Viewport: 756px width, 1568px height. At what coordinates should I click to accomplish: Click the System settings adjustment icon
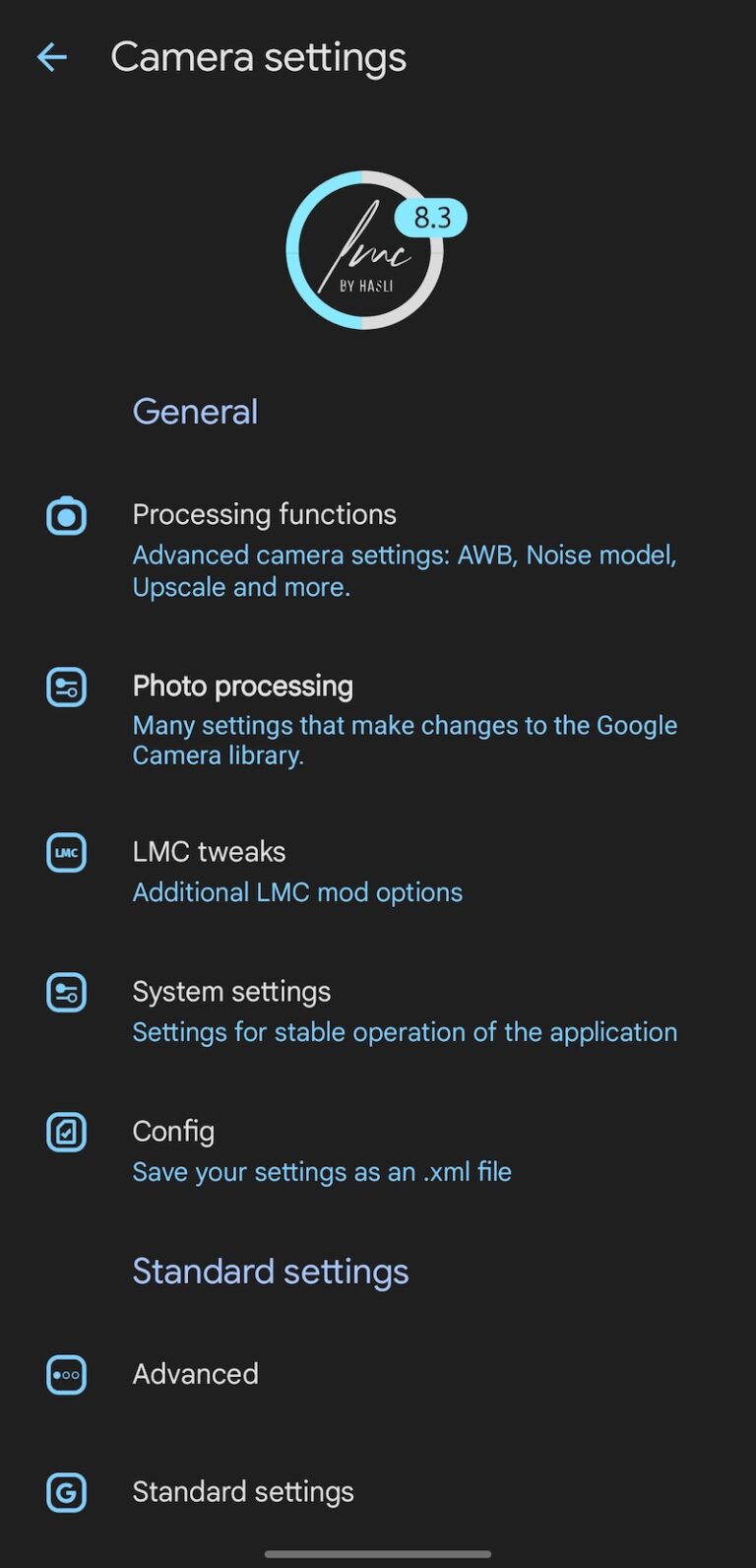[x=65, y=992]
